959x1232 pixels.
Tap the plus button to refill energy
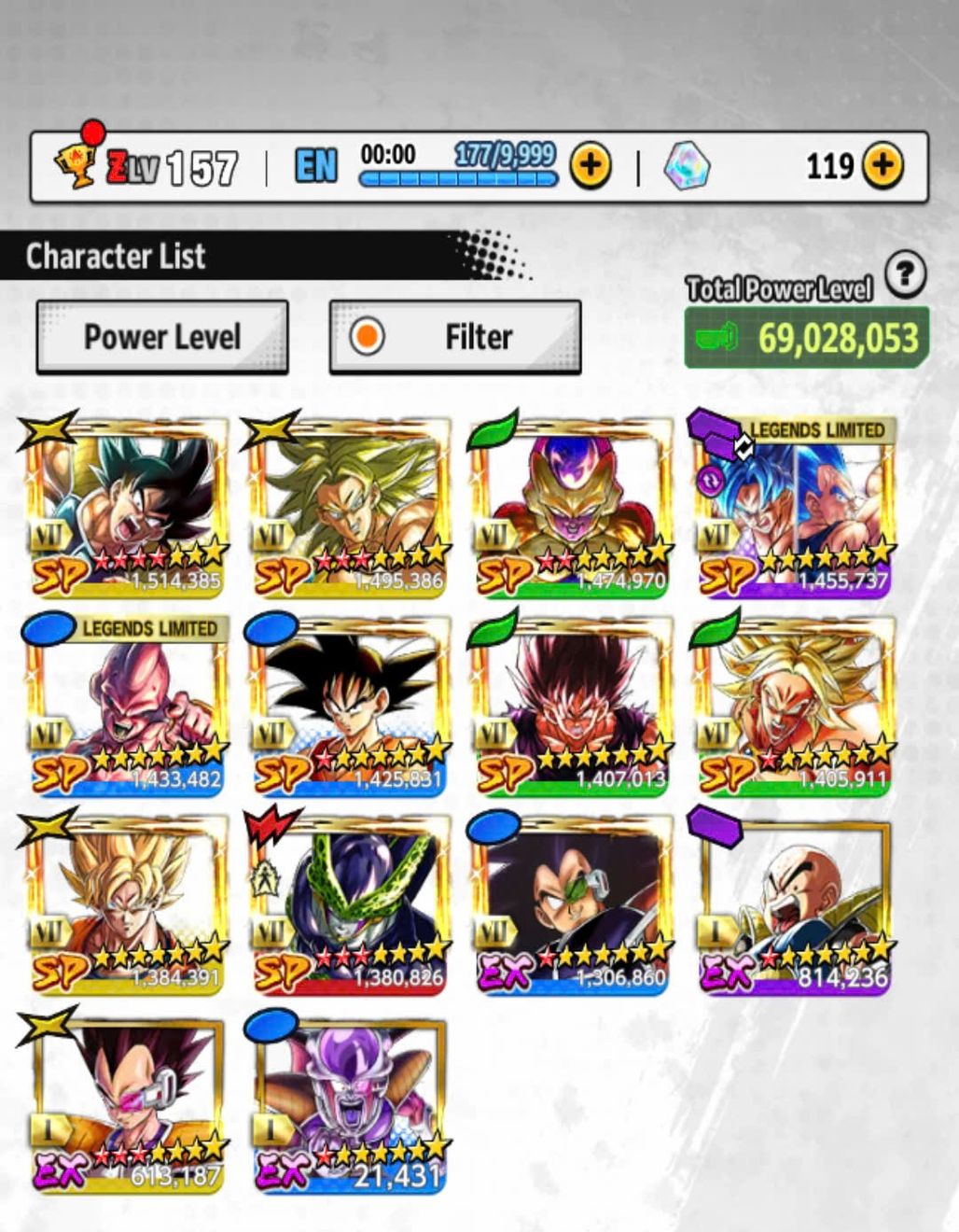pyautogui.click(x=590, y=166)
